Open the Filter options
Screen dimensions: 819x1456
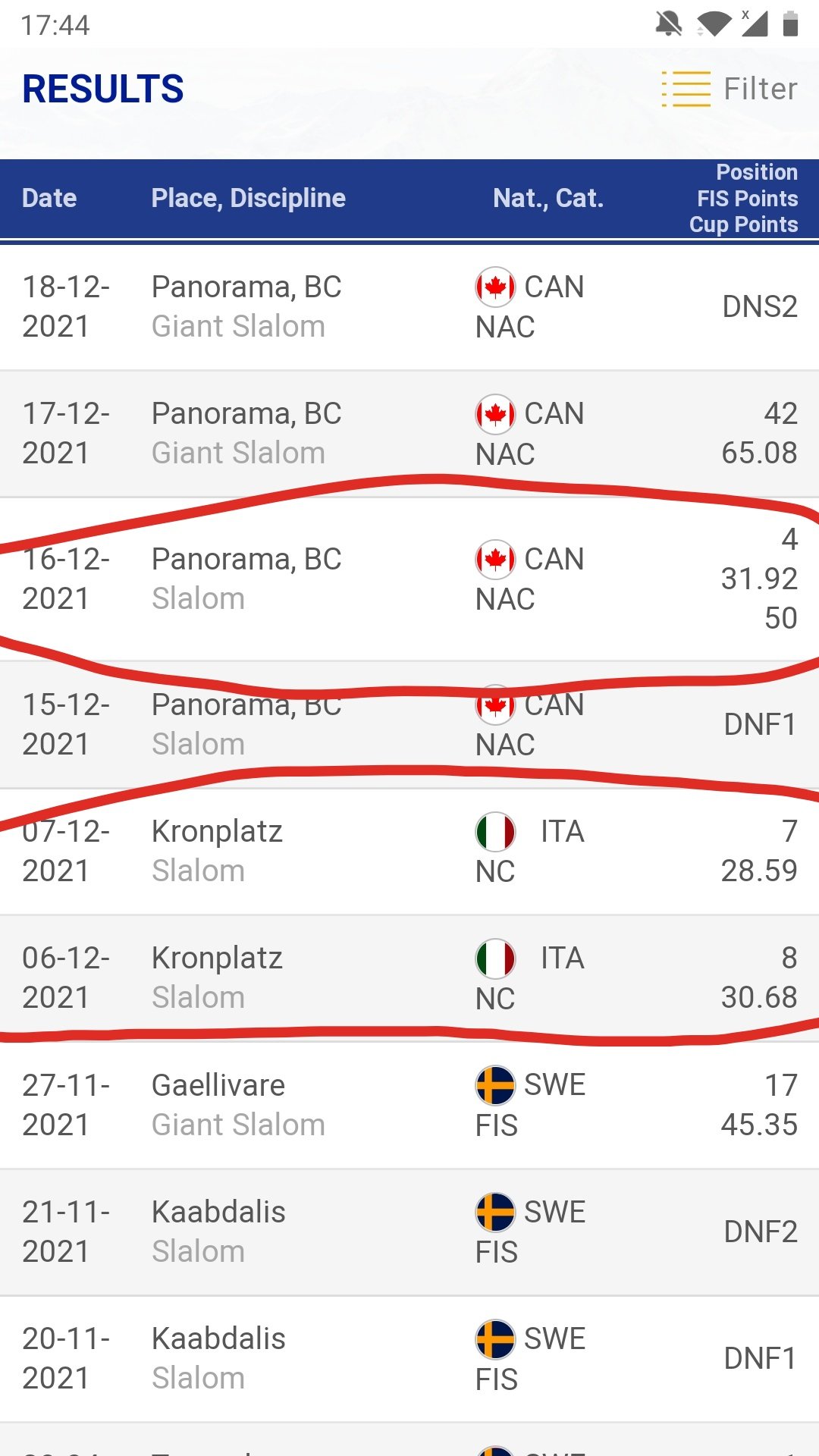click(x=729, y=89)
